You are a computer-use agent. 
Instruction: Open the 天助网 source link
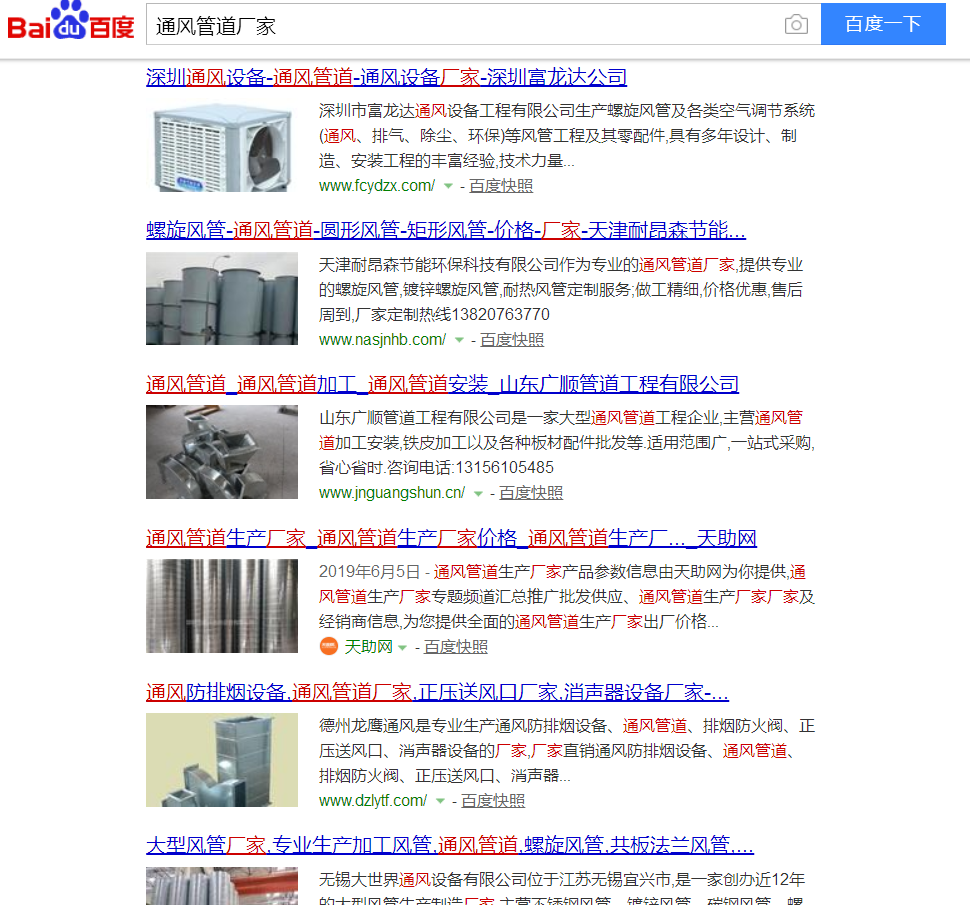tap(368, 647)
